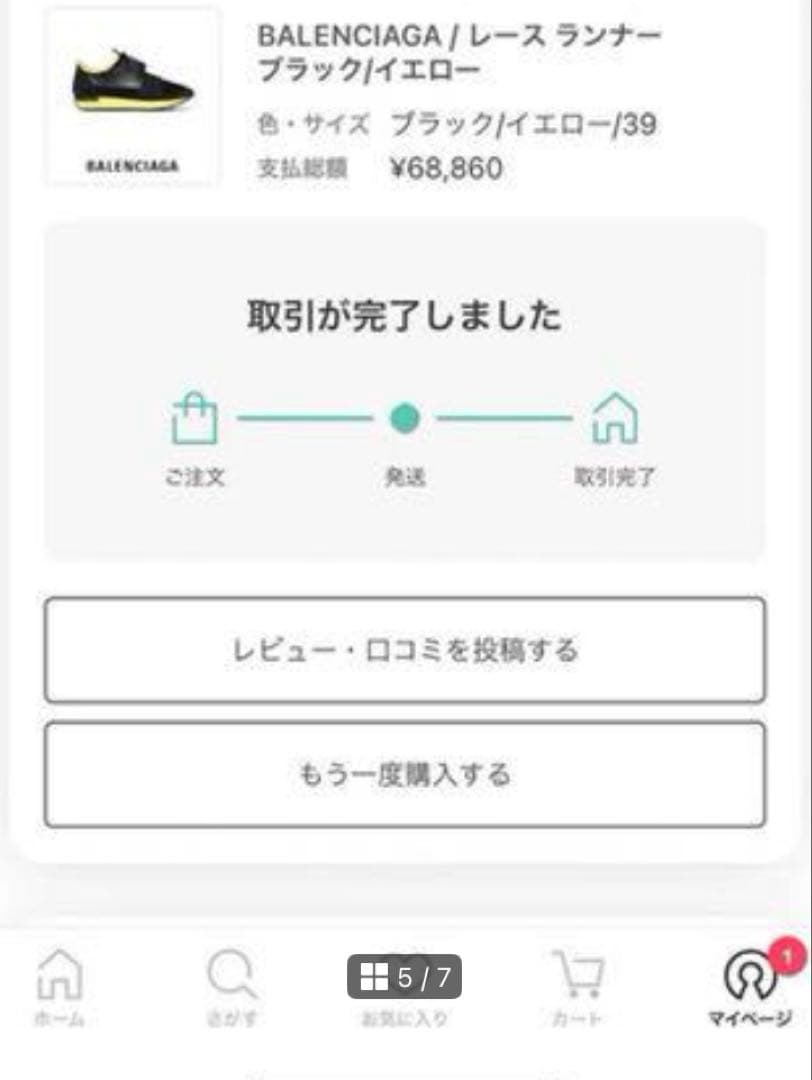Tap レビュー・口コミを投稿する button
Image resolution: width=812 pixels, height=1080 pixels.
405,651
